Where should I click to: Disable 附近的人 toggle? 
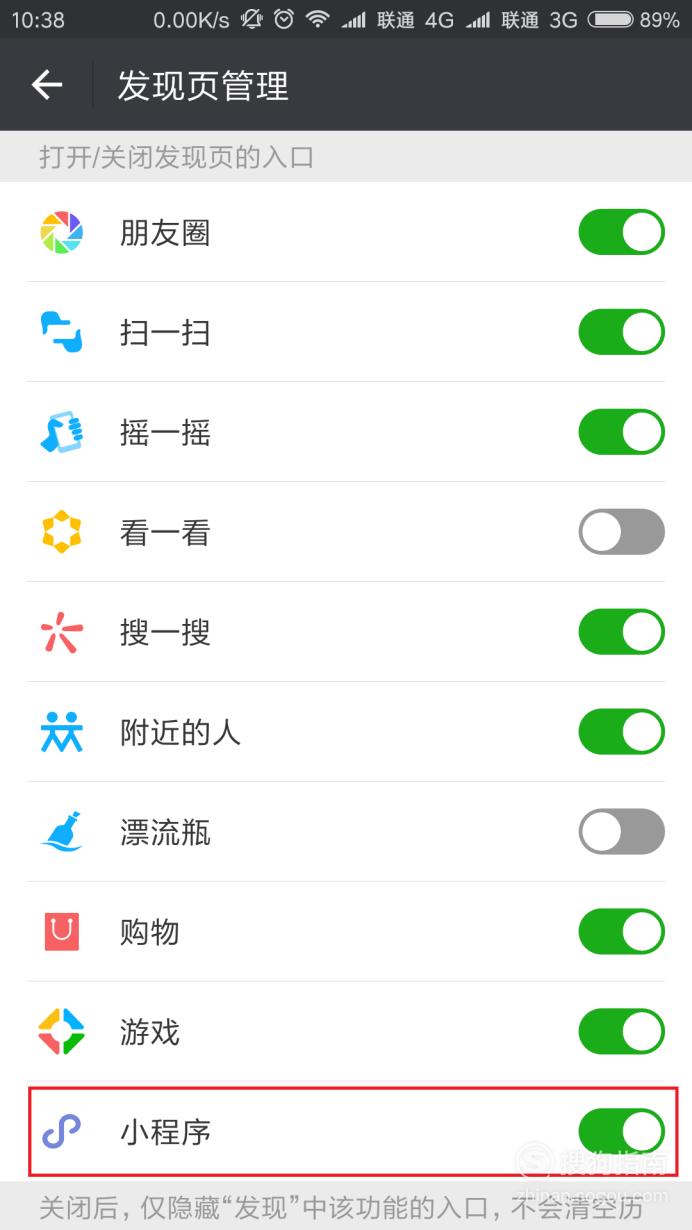tap(621, 732)
